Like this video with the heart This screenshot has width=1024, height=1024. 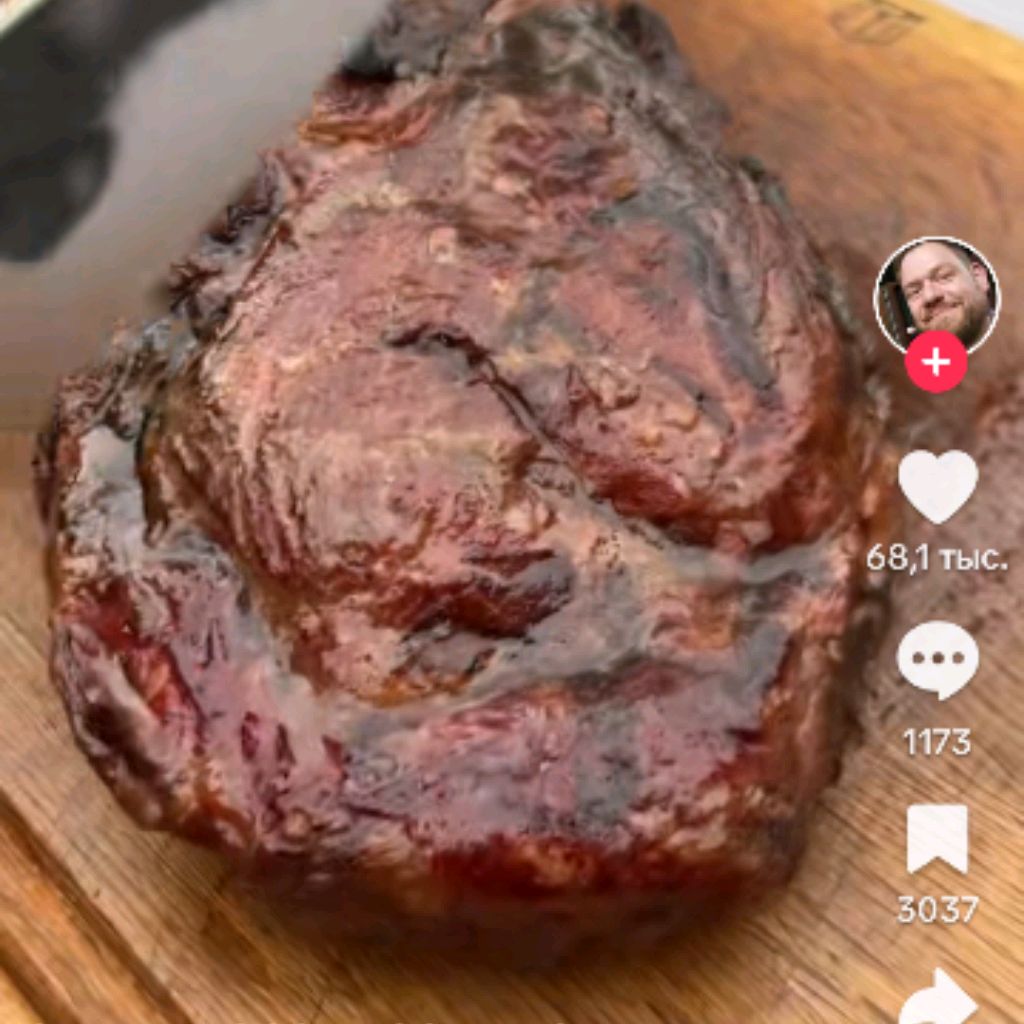pyautogui.click(x=937, y=486)
